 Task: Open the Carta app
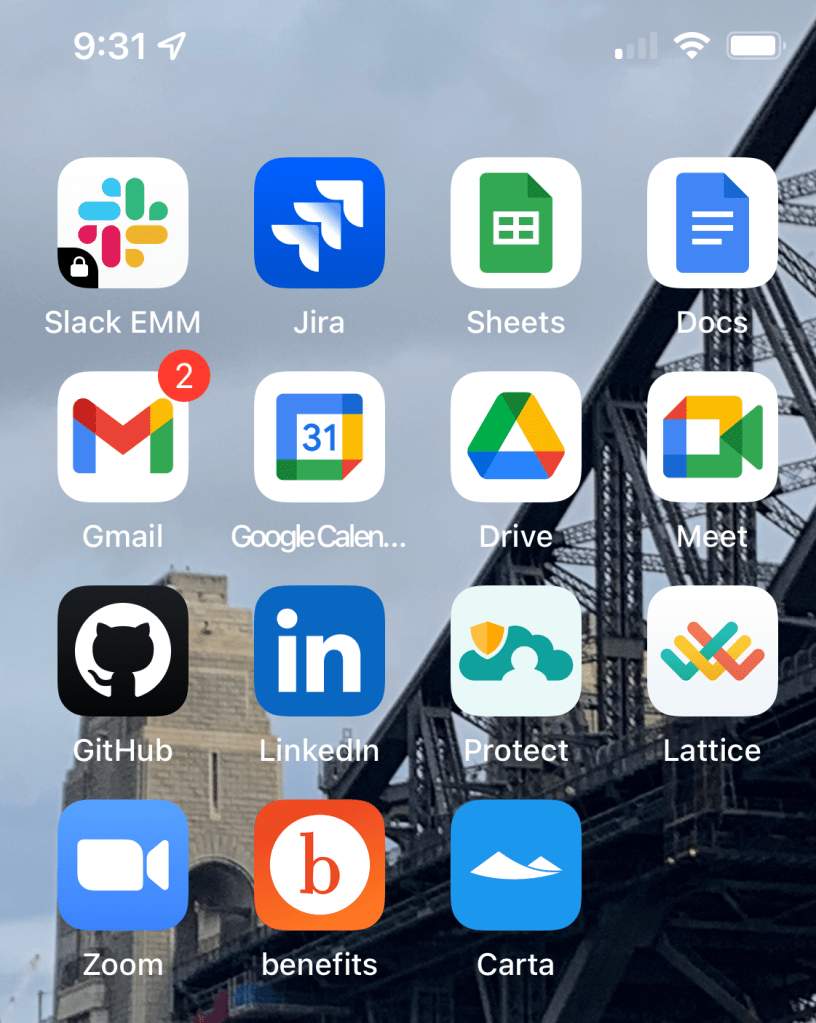[516, 864]
